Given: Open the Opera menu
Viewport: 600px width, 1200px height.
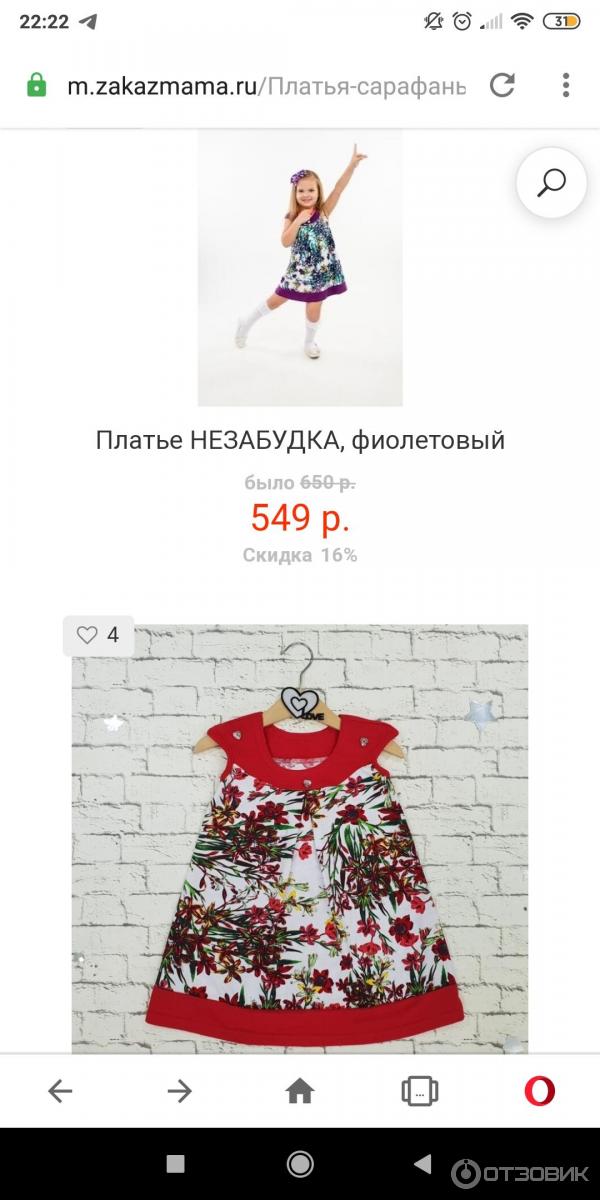Looking at the screenshot, I should click(540, 1091).
